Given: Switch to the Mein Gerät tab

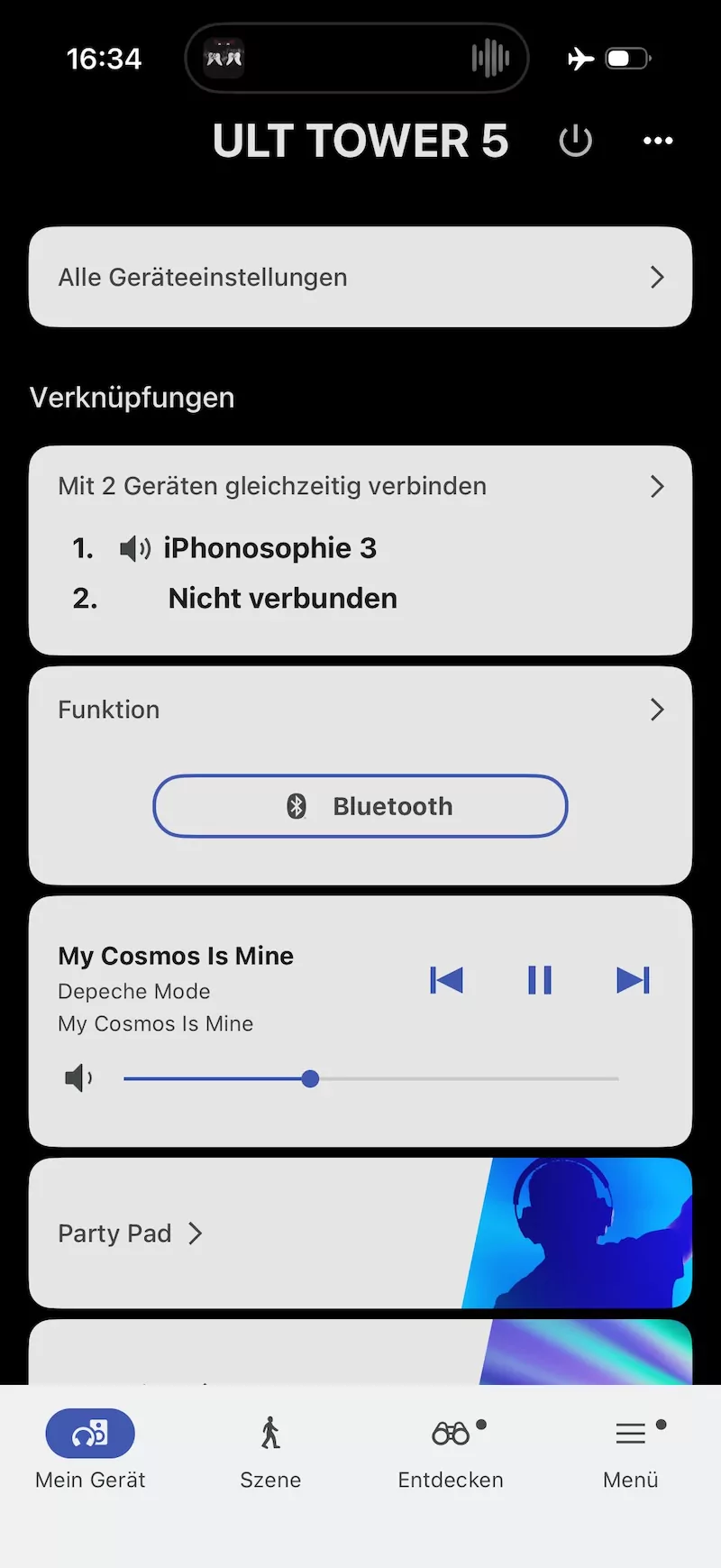Looking at the screenshot, I should (90, 1449).
